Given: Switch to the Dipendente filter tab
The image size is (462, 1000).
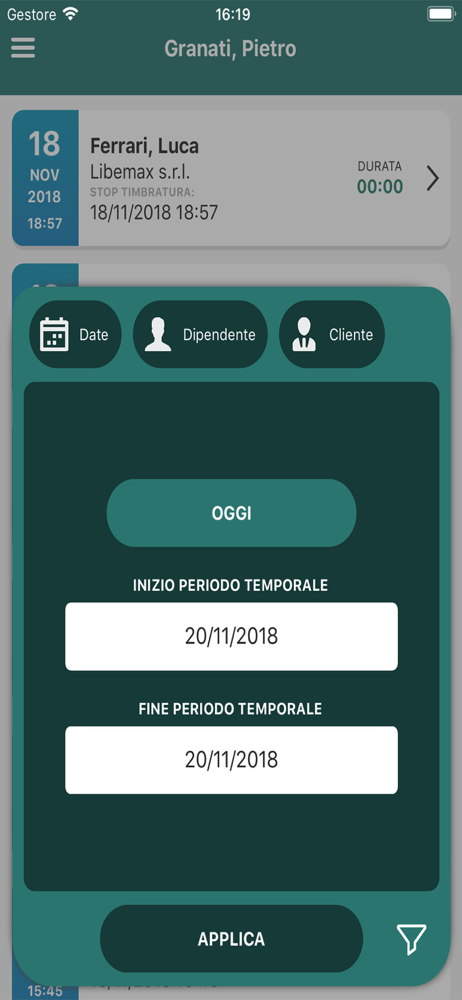Looking at the screenshot, I should point(200,334).
